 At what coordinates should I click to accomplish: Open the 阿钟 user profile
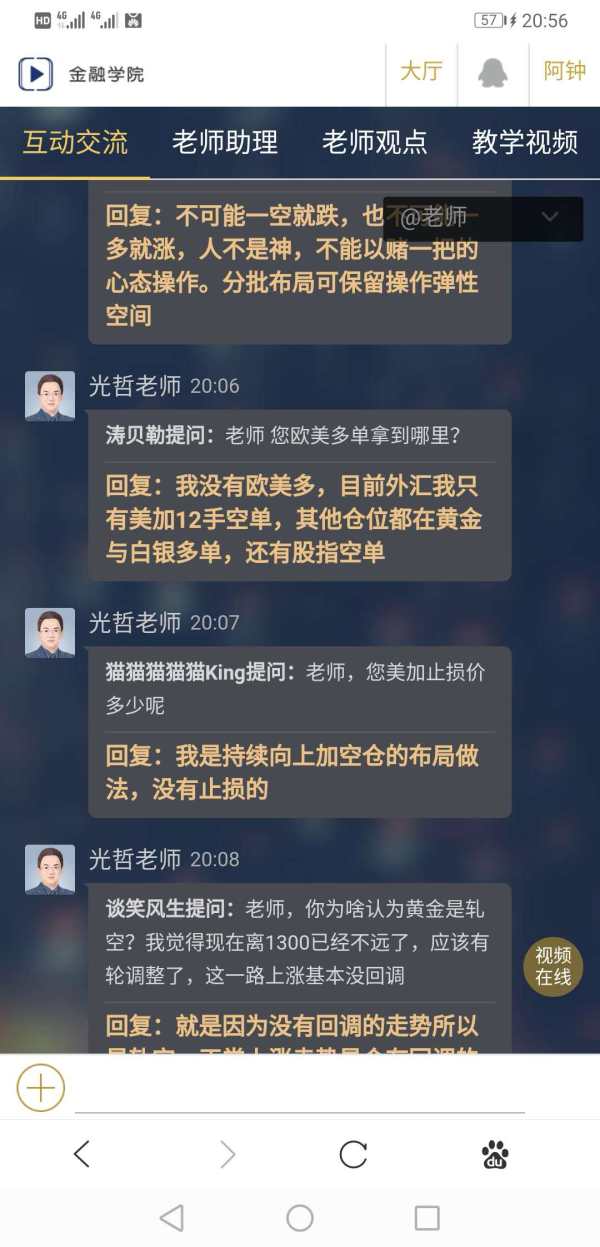(x=564, y=72)
